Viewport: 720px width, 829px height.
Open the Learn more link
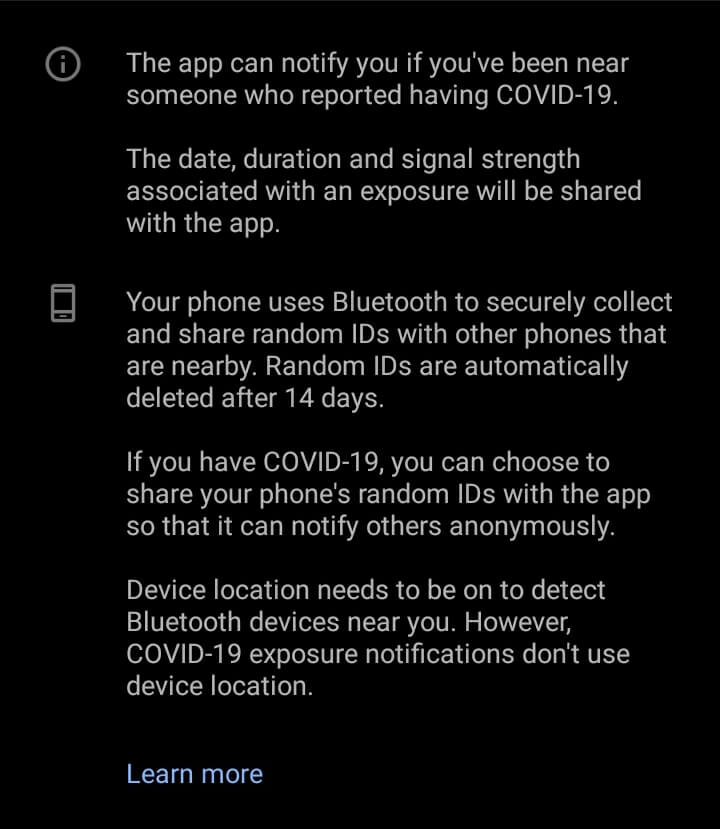click(x=194, y=774)
